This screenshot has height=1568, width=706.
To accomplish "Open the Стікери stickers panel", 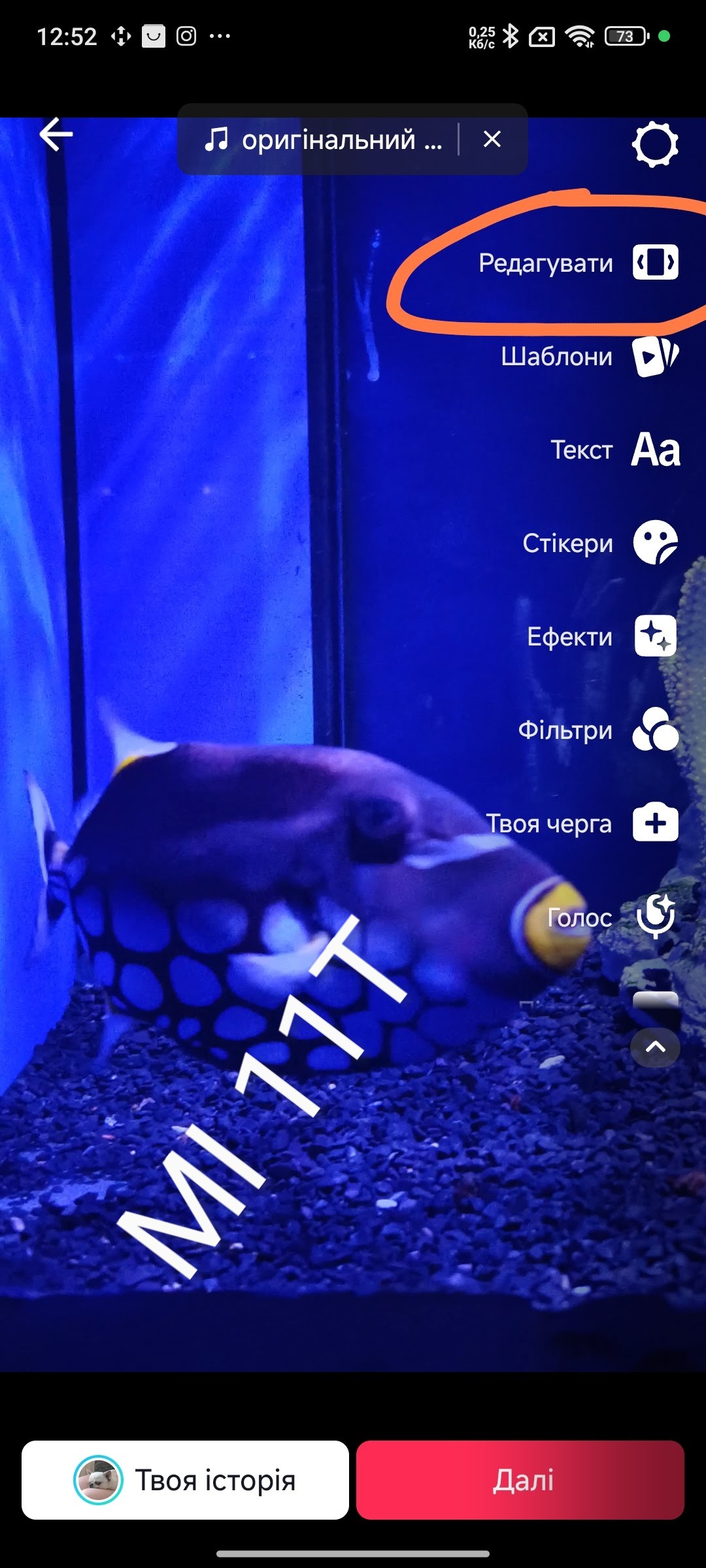I will [x=655, y=543].
